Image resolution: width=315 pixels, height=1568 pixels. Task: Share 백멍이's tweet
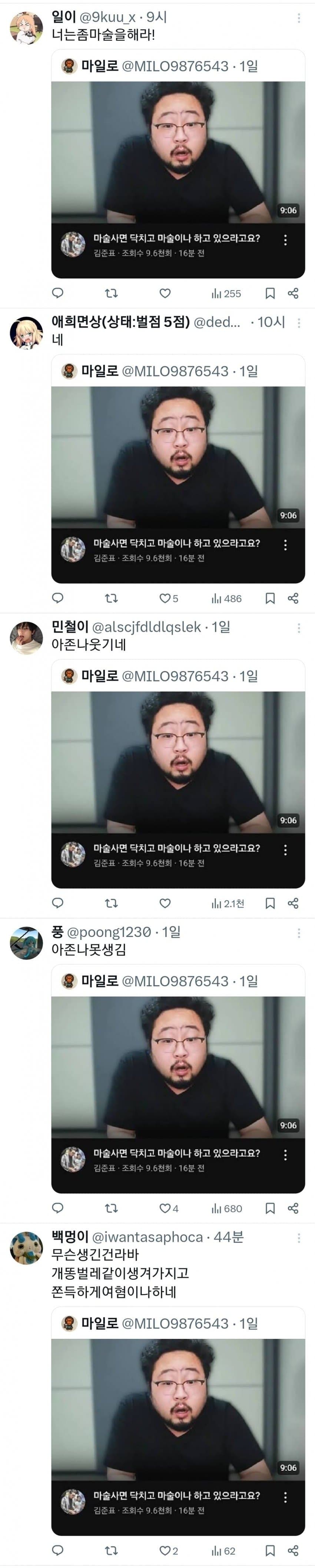[x=293, y=1550]
